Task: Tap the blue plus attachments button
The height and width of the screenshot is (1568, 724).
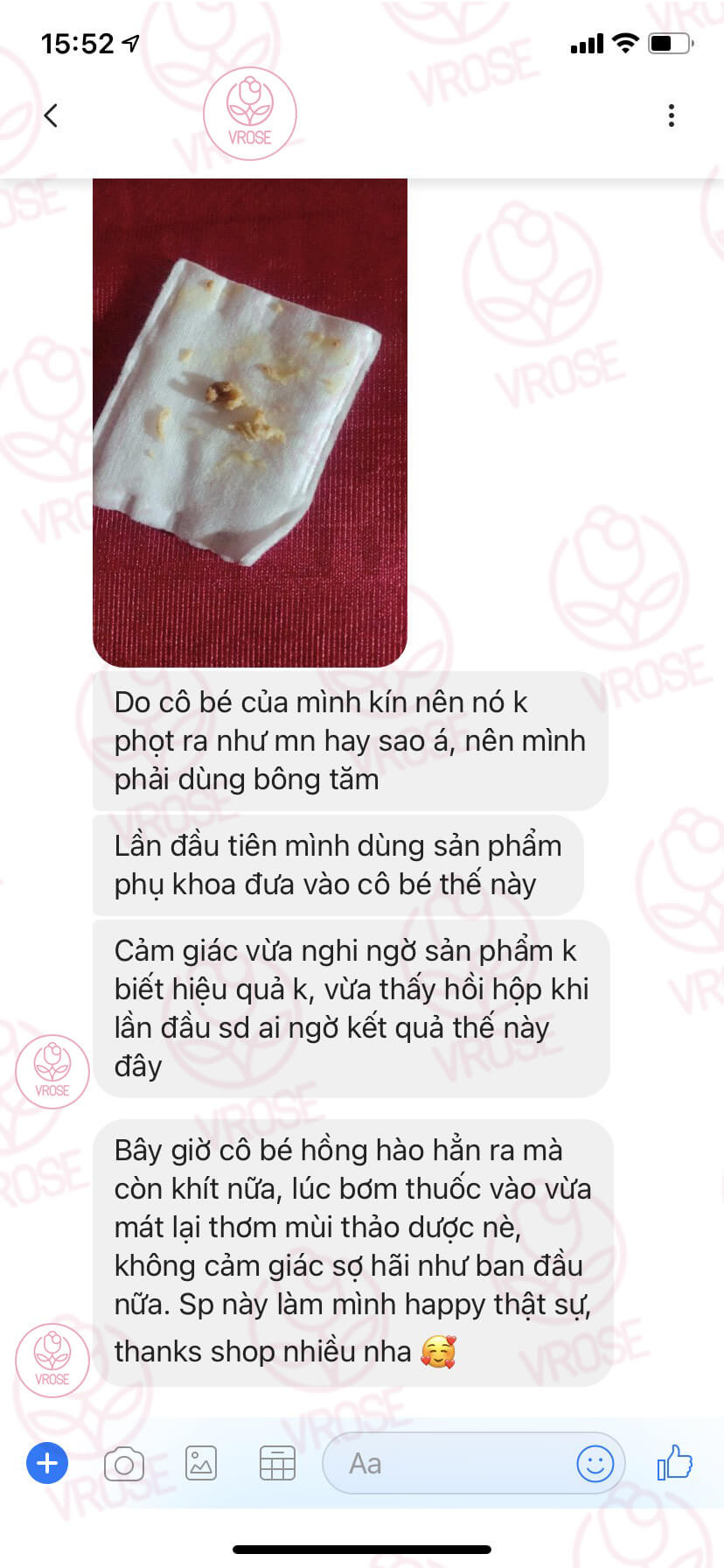Action: click(47, 1463)
